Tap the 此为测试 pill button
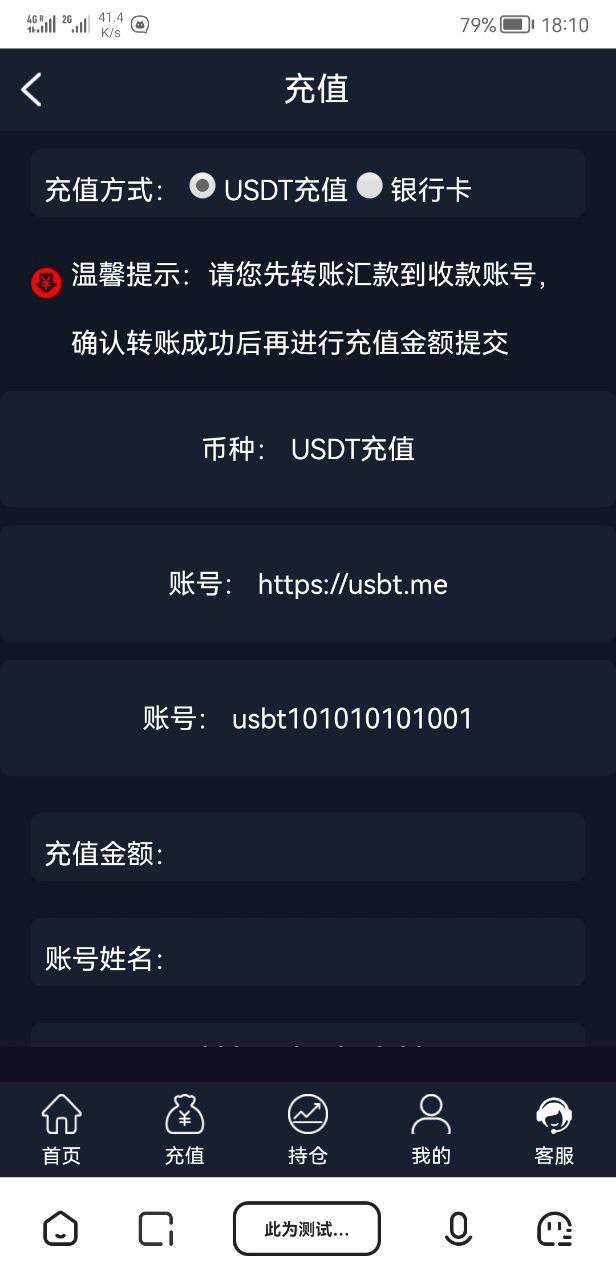The width and height of the screenshot is (616, 1280). click(307, 1228)
